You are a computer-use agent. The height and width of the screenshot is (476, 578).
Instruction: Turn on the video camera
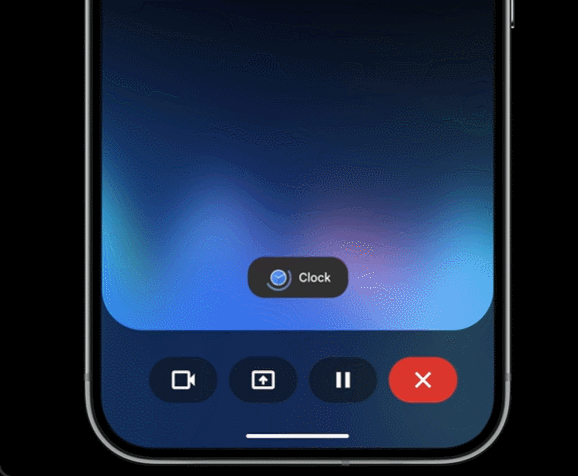pyautogui.click(x=183, y=380)
